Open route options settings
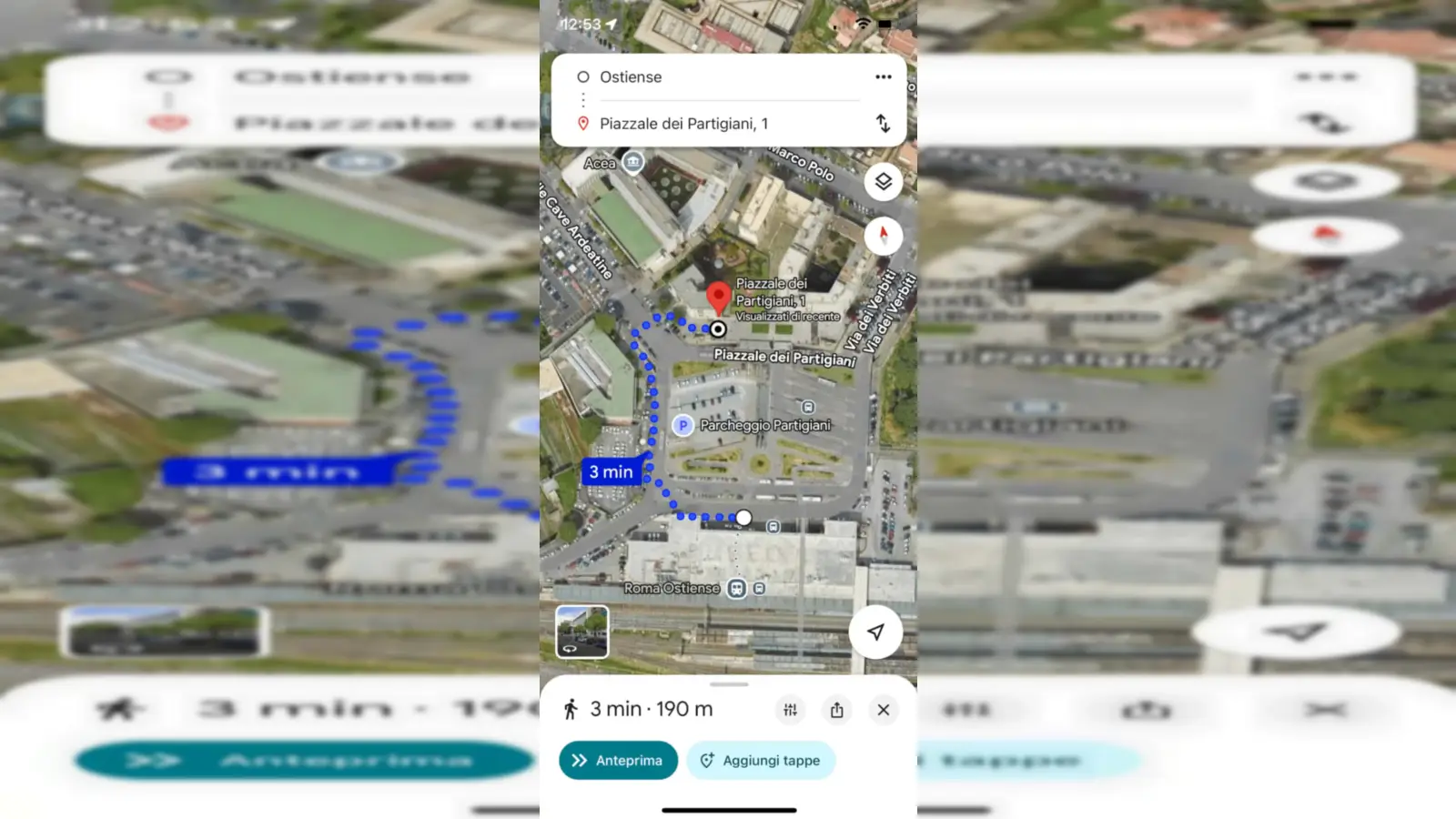Image resolution: width=1456 pixels, height=819 pixels. pos(790,710)
